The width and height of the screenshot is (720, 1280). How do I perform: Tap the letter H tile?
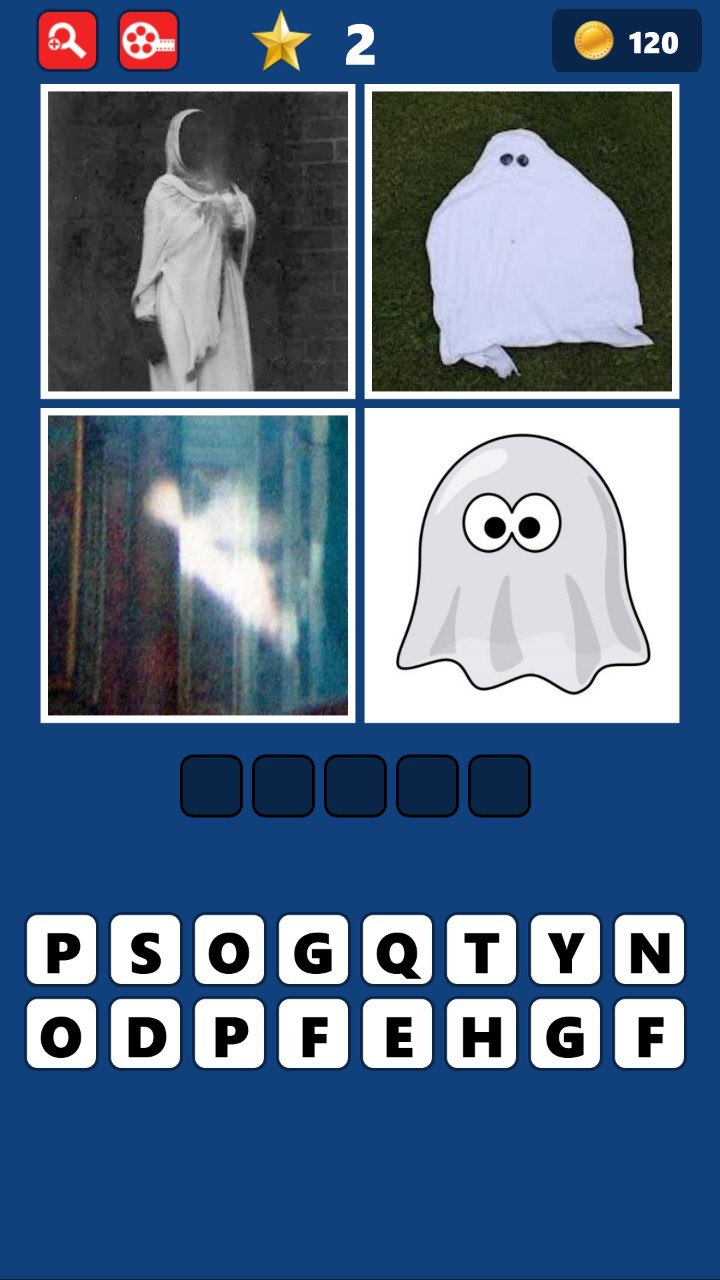pyautogui.click(x=481, y=1034)
